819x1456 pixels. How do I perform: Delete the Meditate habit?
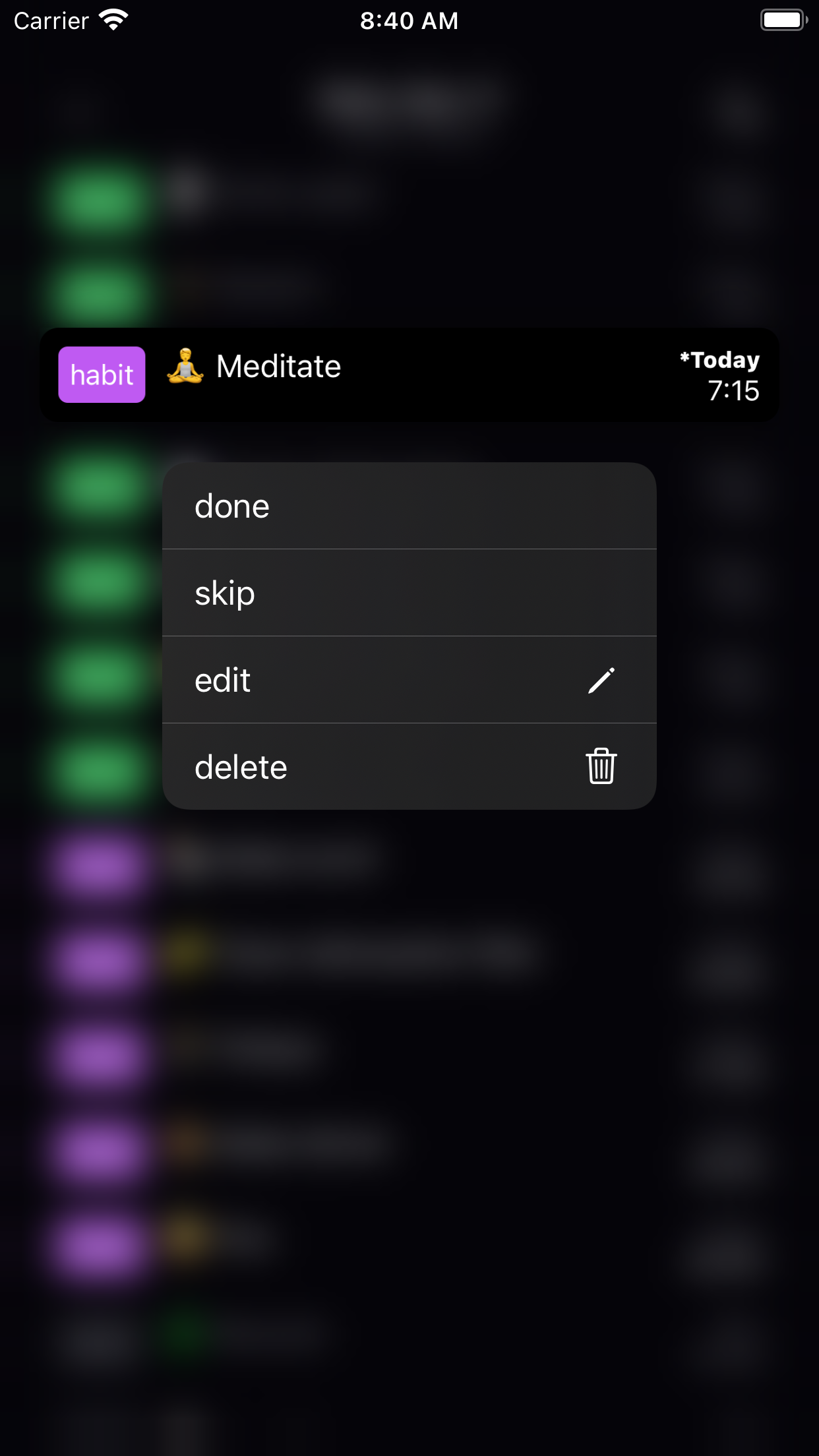tap(409, 767)
